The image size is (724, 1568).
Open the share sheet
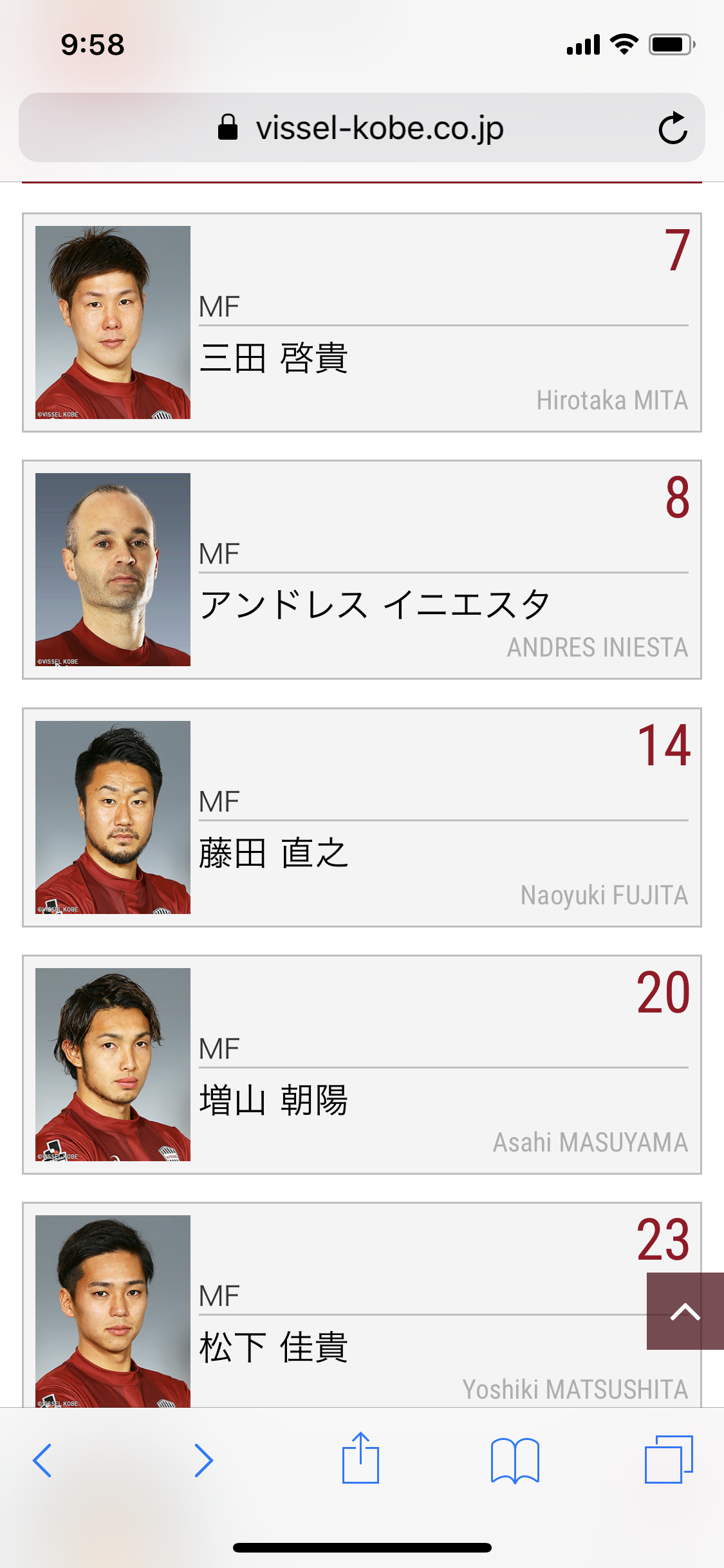click(x=360, y=1459)
